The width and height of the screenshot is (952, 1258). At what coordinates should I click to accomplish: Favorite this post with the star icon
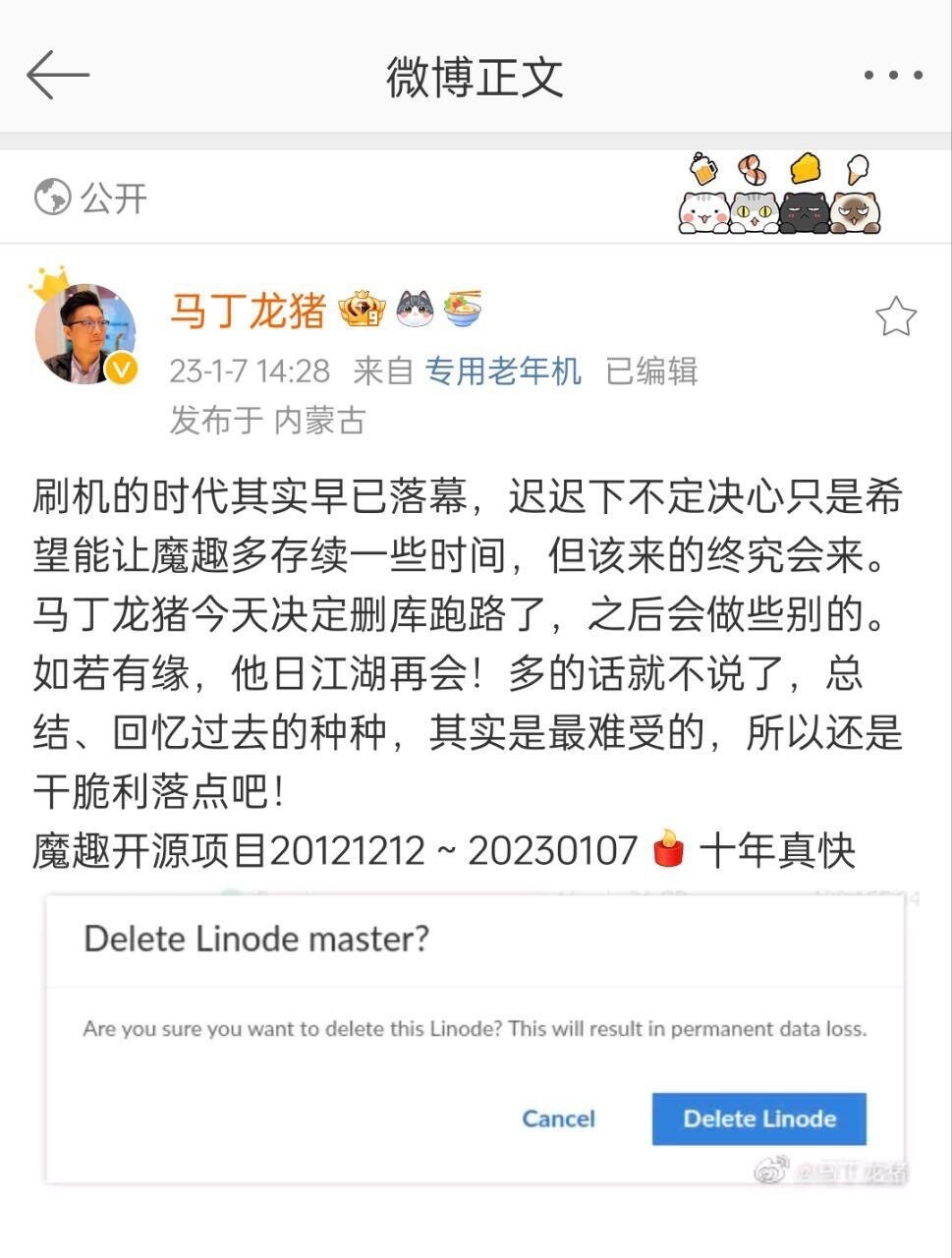point(895,317)
